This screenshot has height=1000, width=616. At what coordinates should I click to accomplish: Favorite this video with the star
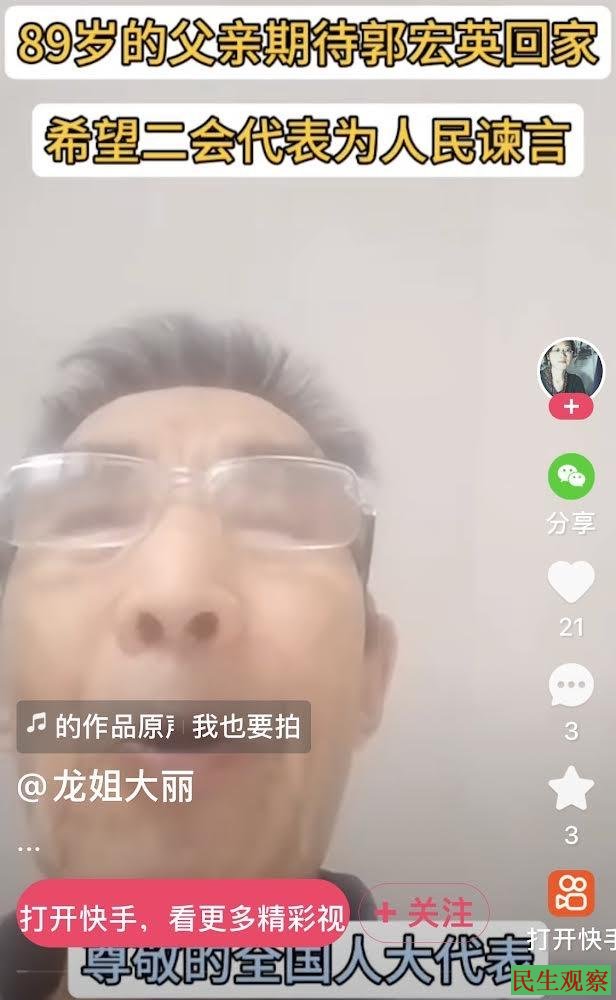(571, 788)
